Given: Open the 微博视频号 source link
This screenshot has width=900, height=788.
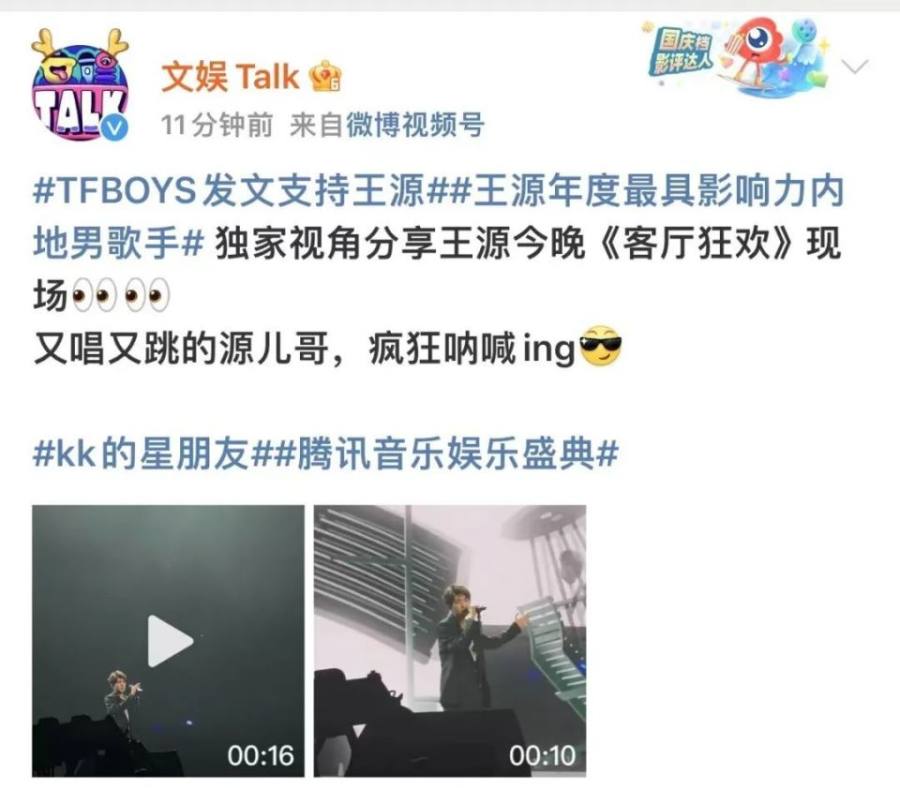Looking at the screenshot, I should 415,125.
